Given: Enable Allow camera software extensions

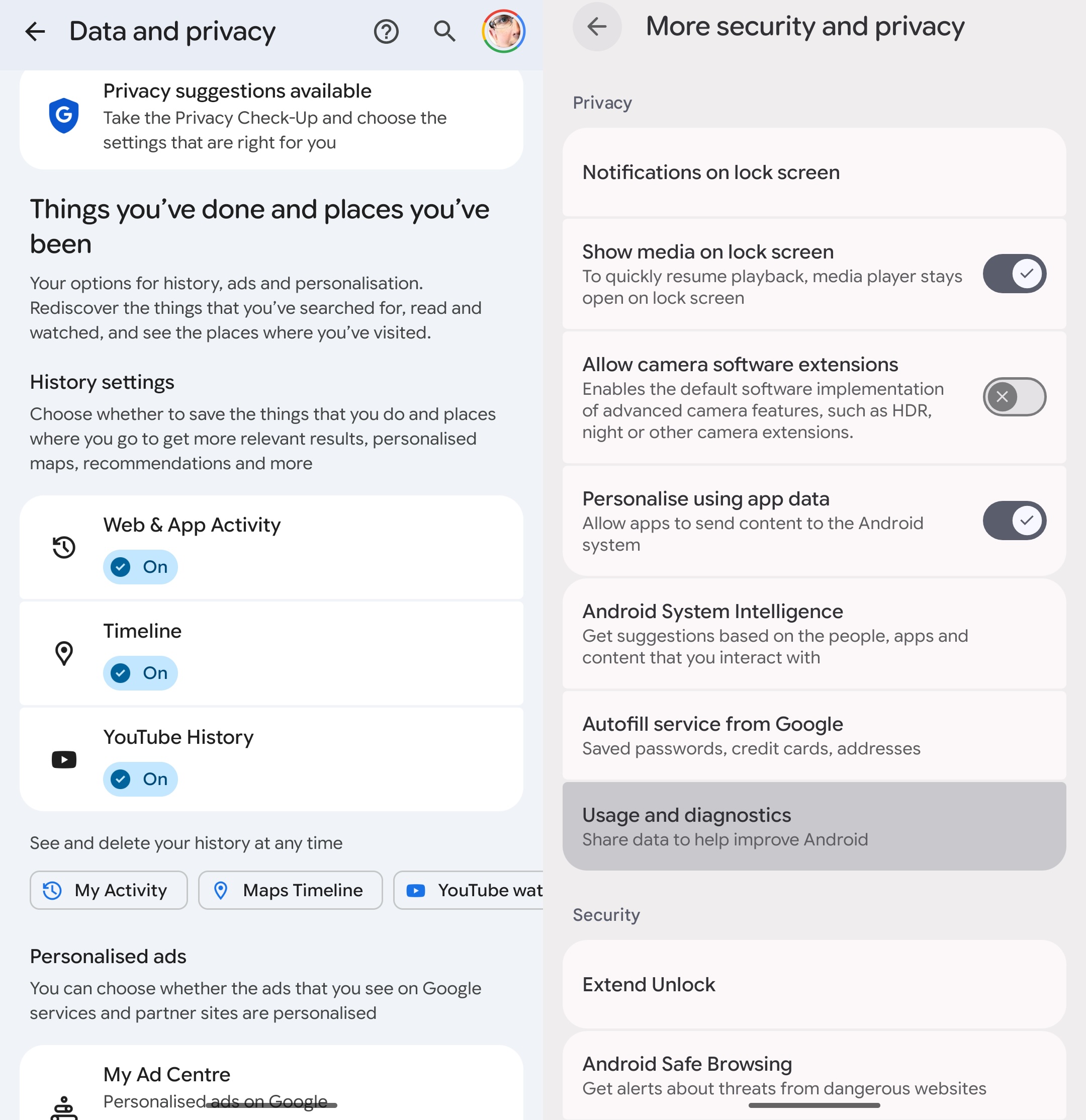Looking at the screenshot, I should (x=1014, y=397).
